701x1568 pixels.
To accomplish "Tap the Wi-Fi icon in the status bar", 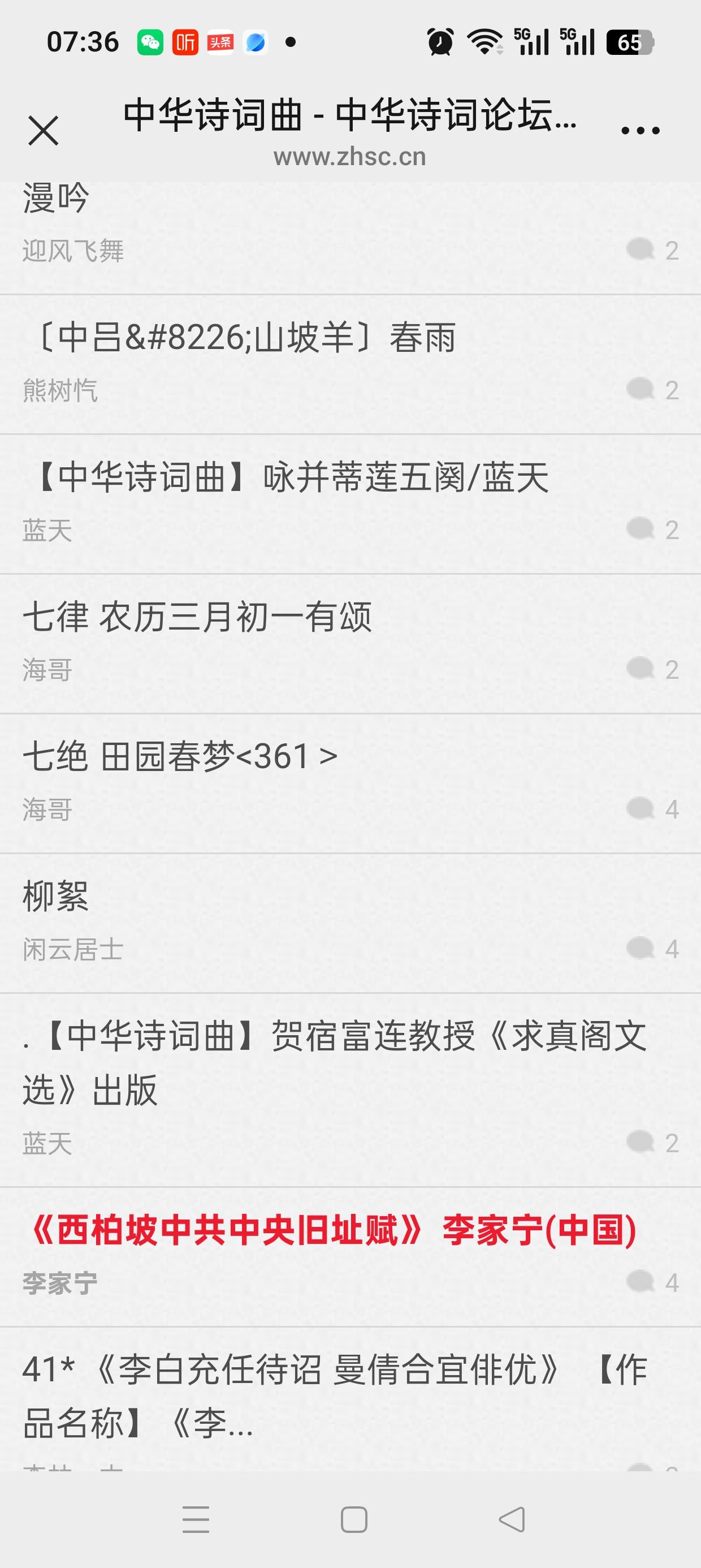I will point(484,41).
